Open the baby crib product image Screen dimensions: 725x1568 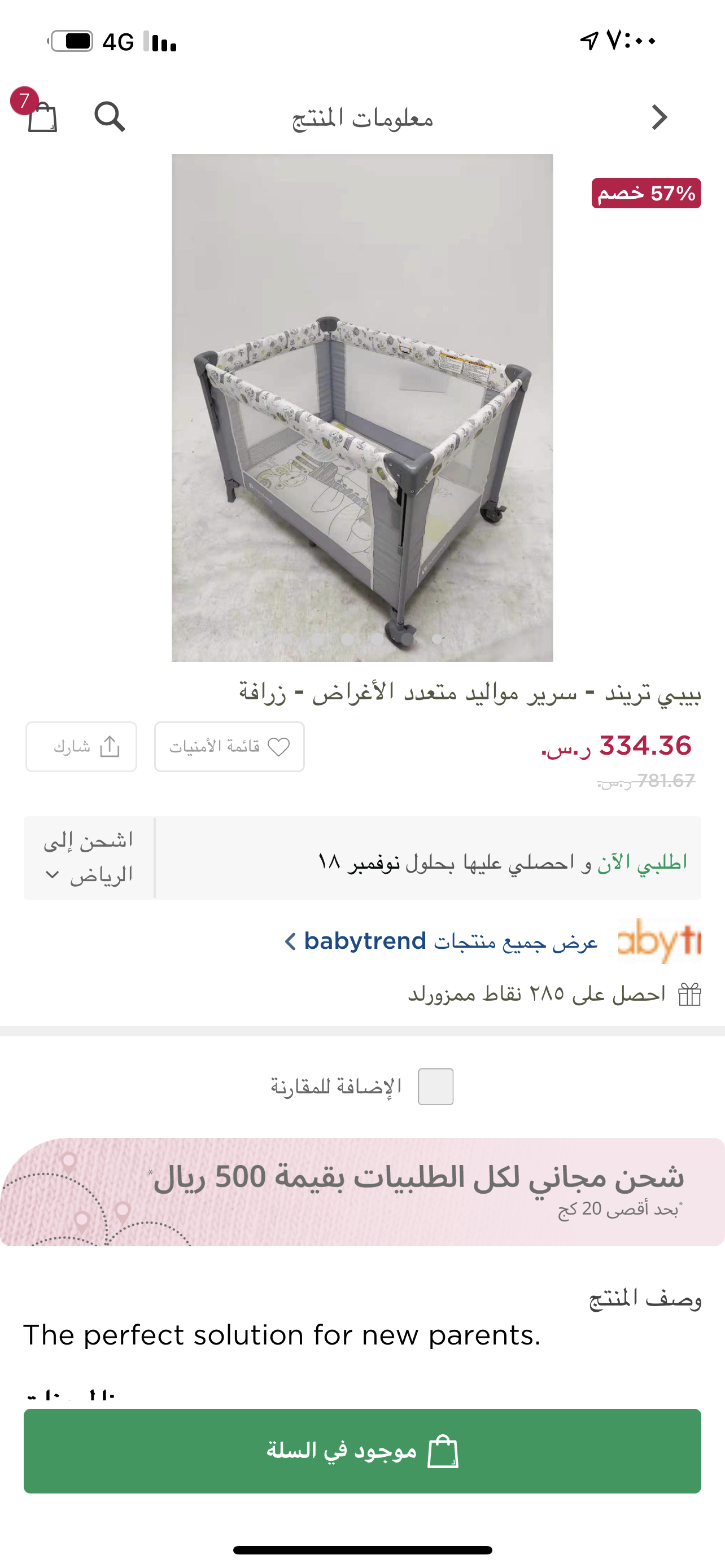[x=362, y=408]
